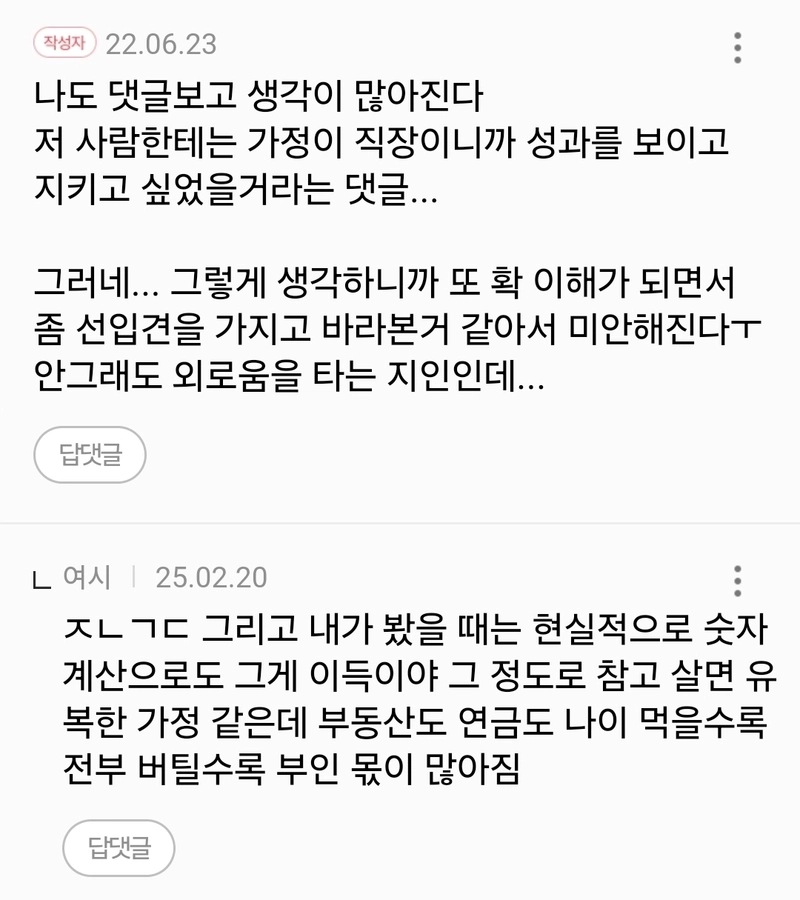Open overflow menu on the 22.06.23 comment
800x900 pixels.
(x=738, y=47)
